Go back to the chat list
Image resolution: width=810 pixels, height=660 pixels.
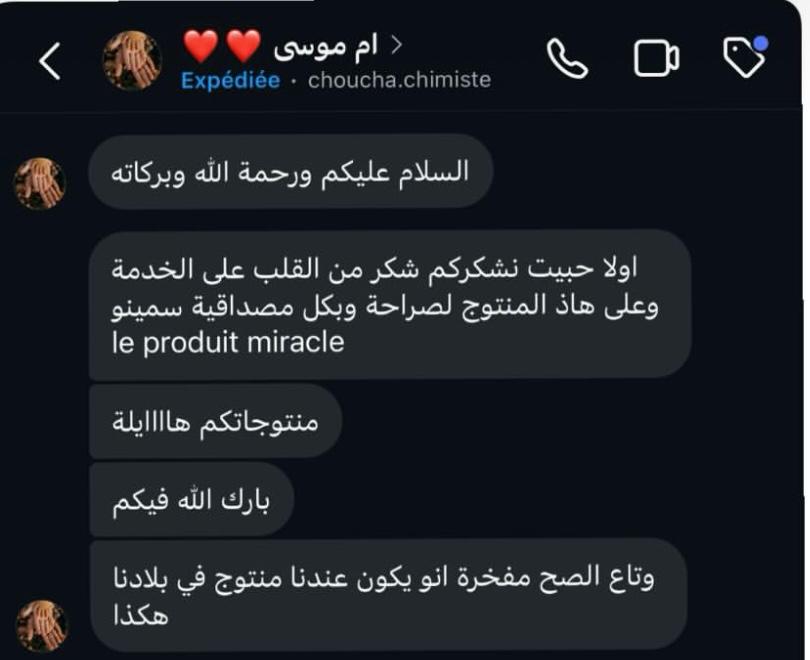[x=50, y=62]
